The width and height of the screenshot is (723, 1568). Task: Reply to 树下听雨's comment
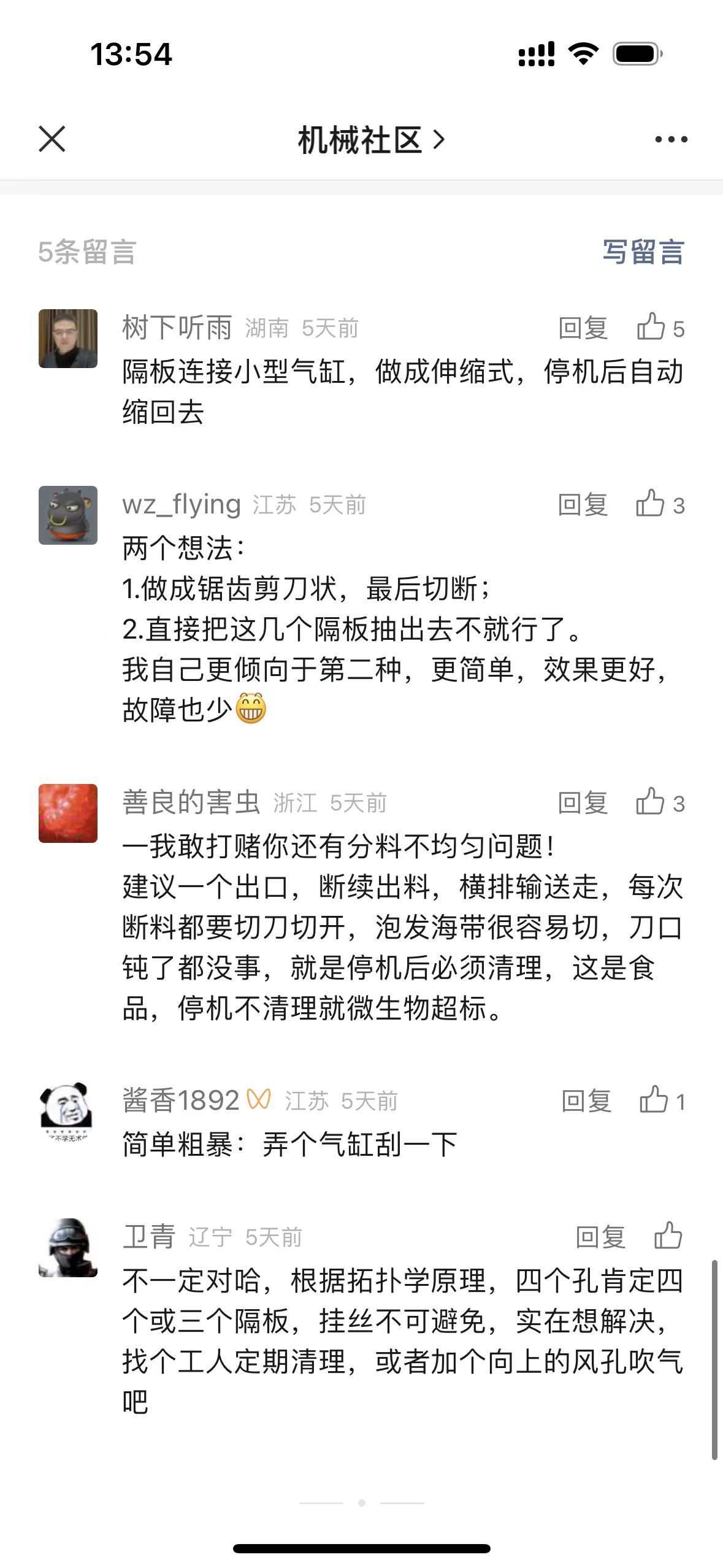tap(583, 328)
